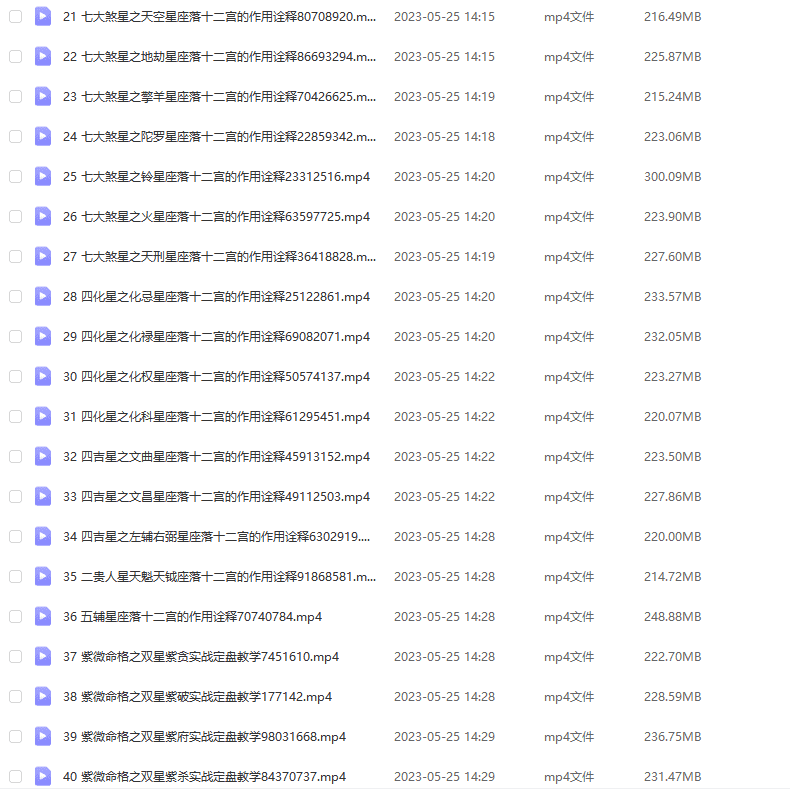The width and height of the screenshot is (790, 797).
Task: Tick the checkbox for file 30 化权星
Action: click(x=15, y=377)
